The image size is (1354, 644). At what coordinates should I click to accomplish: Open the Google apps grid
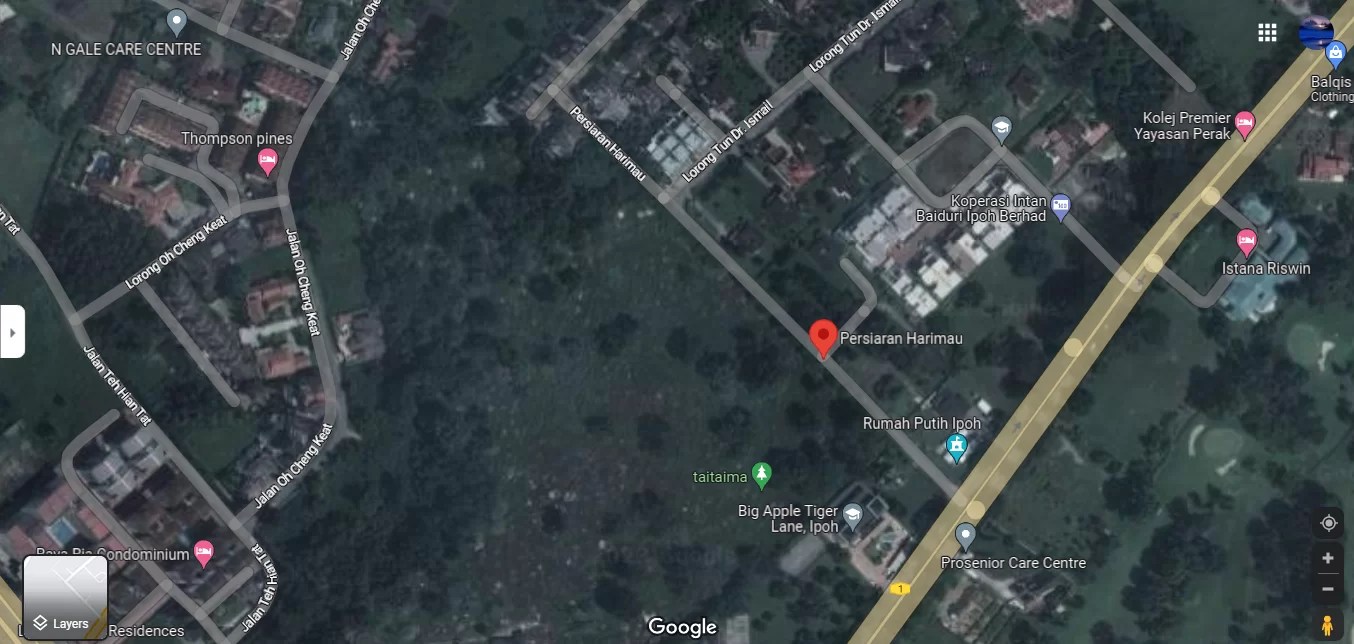click(1267, 33)
